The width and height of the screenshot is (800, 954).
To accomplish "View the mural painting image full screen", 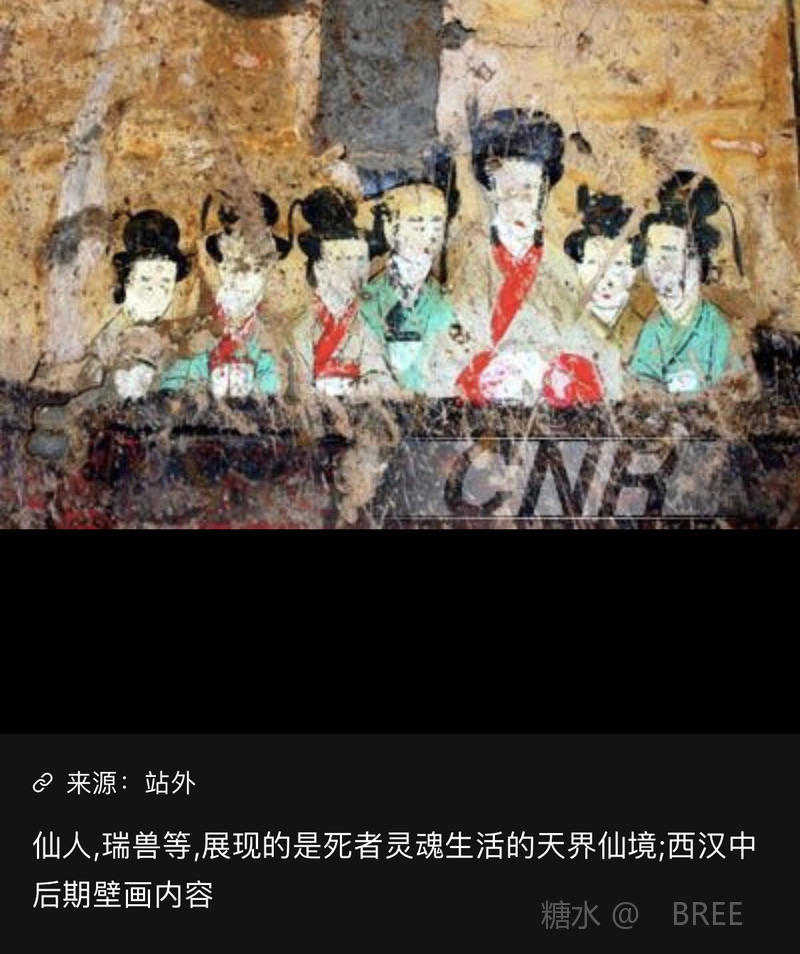I will 400,264.
